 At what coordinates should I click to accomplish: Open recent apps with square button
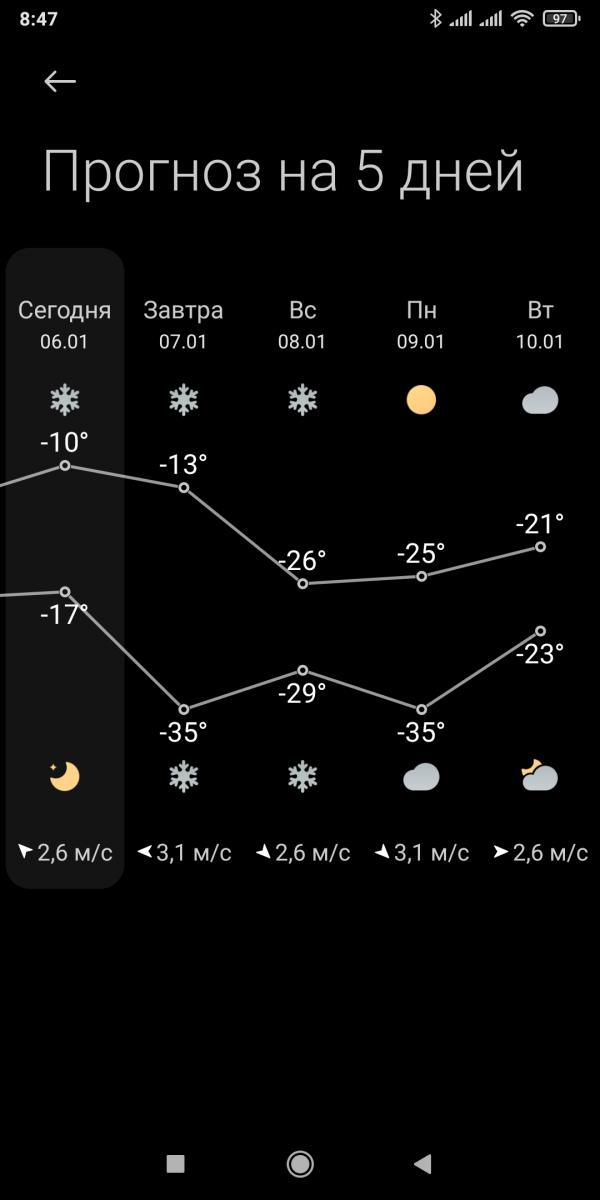coord(176,1163)
